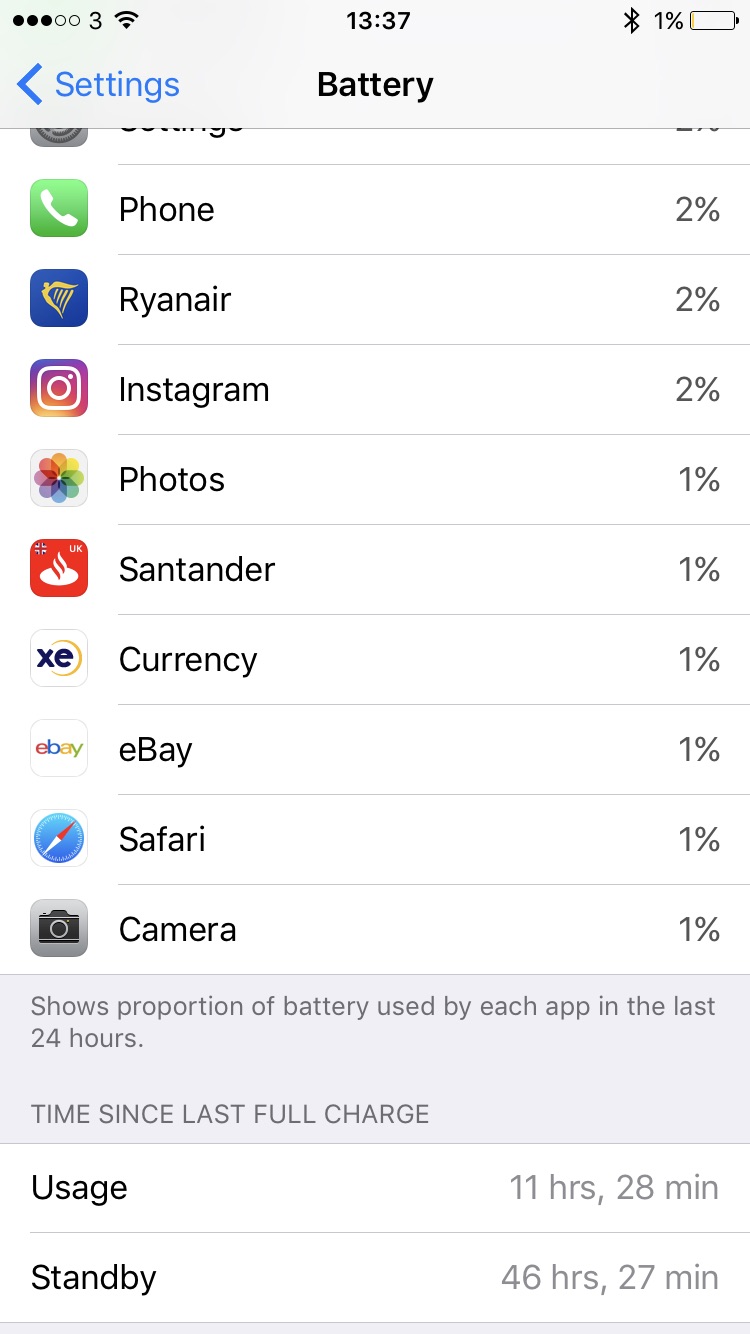This screenshot has height=1334, width=750.
Task: Tap the eBay battery usage row
Action: (375, 749)
